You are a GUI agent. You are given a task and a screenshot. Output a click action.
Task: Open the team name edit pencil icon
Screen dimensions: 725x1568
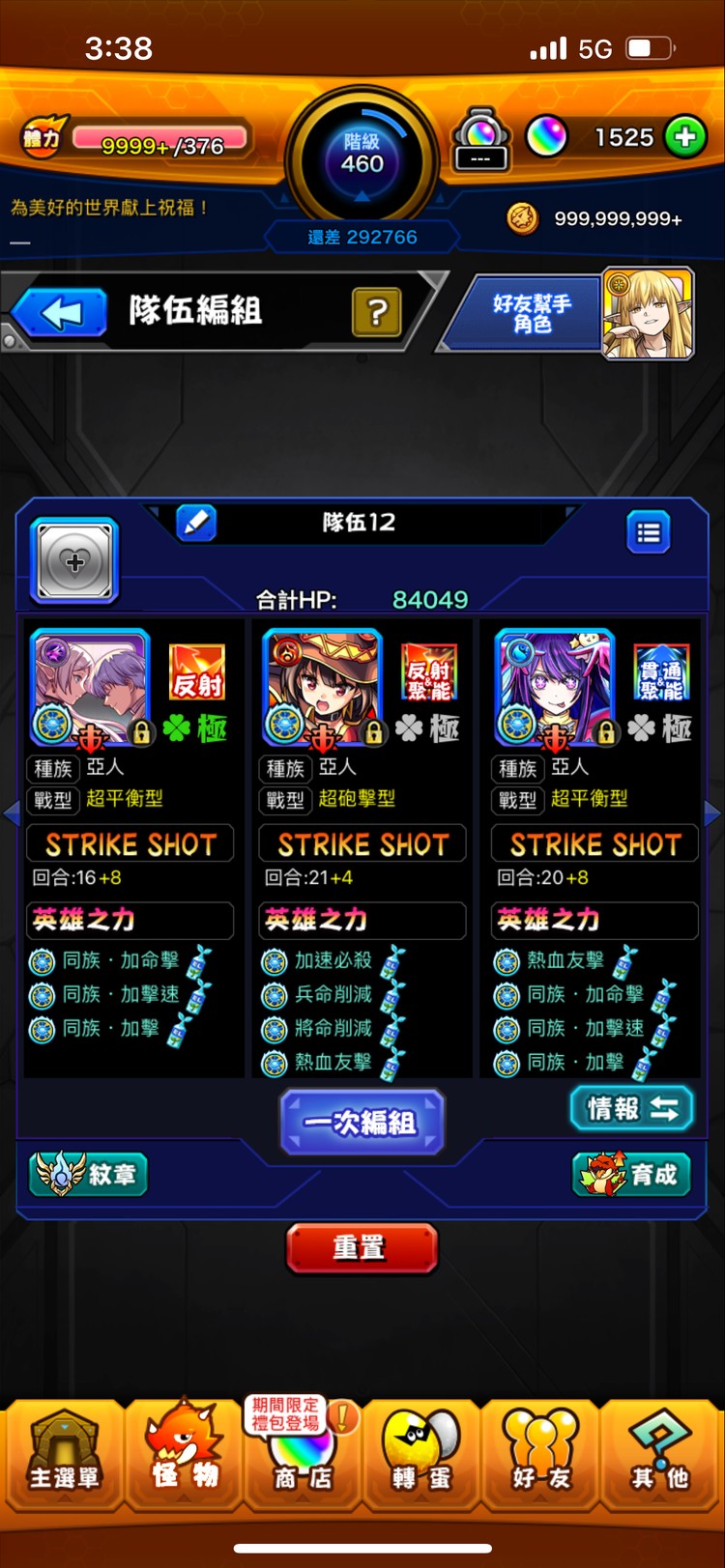[x=196, y=522]
